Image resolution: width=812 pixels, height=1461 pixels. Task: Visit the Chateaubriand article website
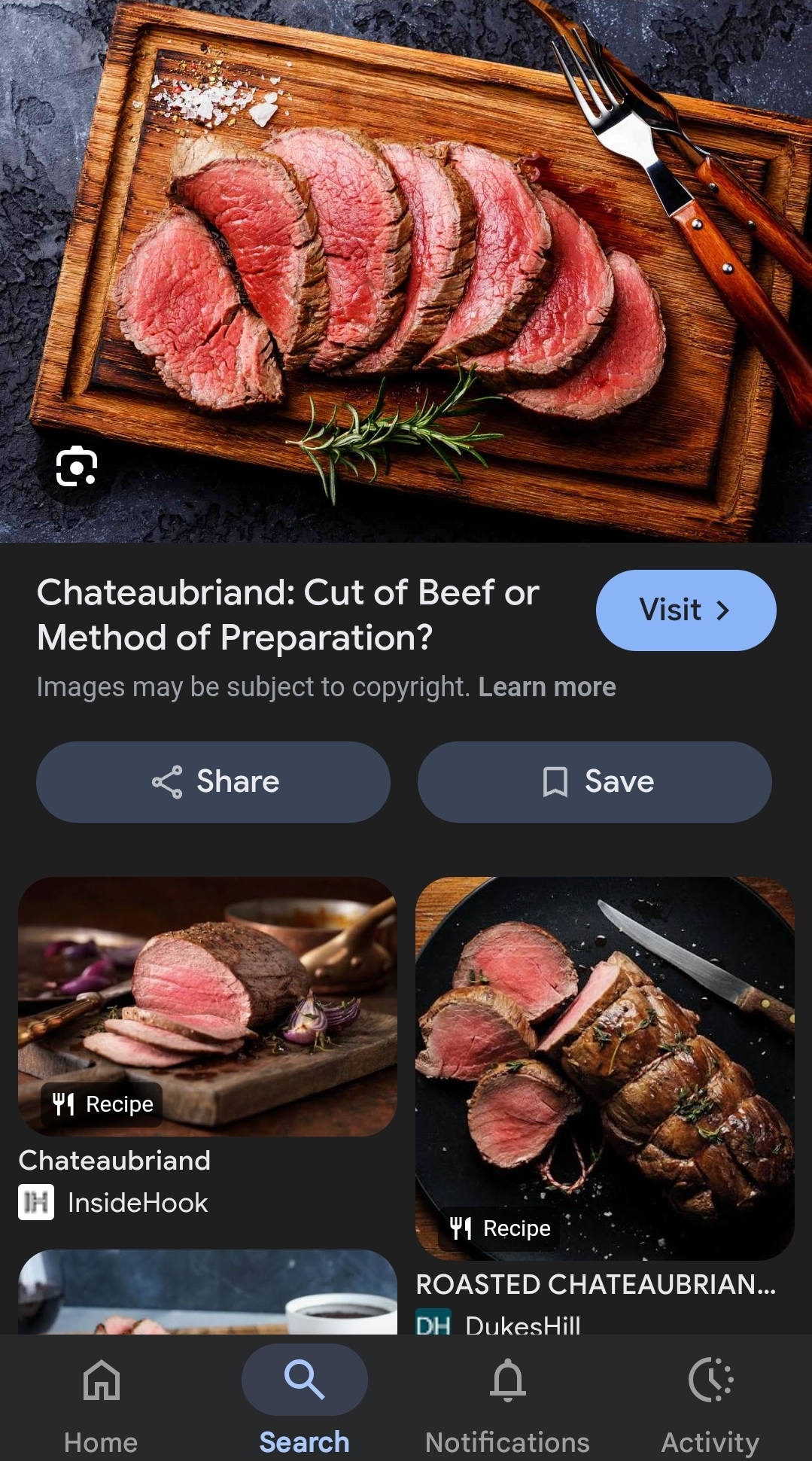pyautogui.click(x=686, y=610)
